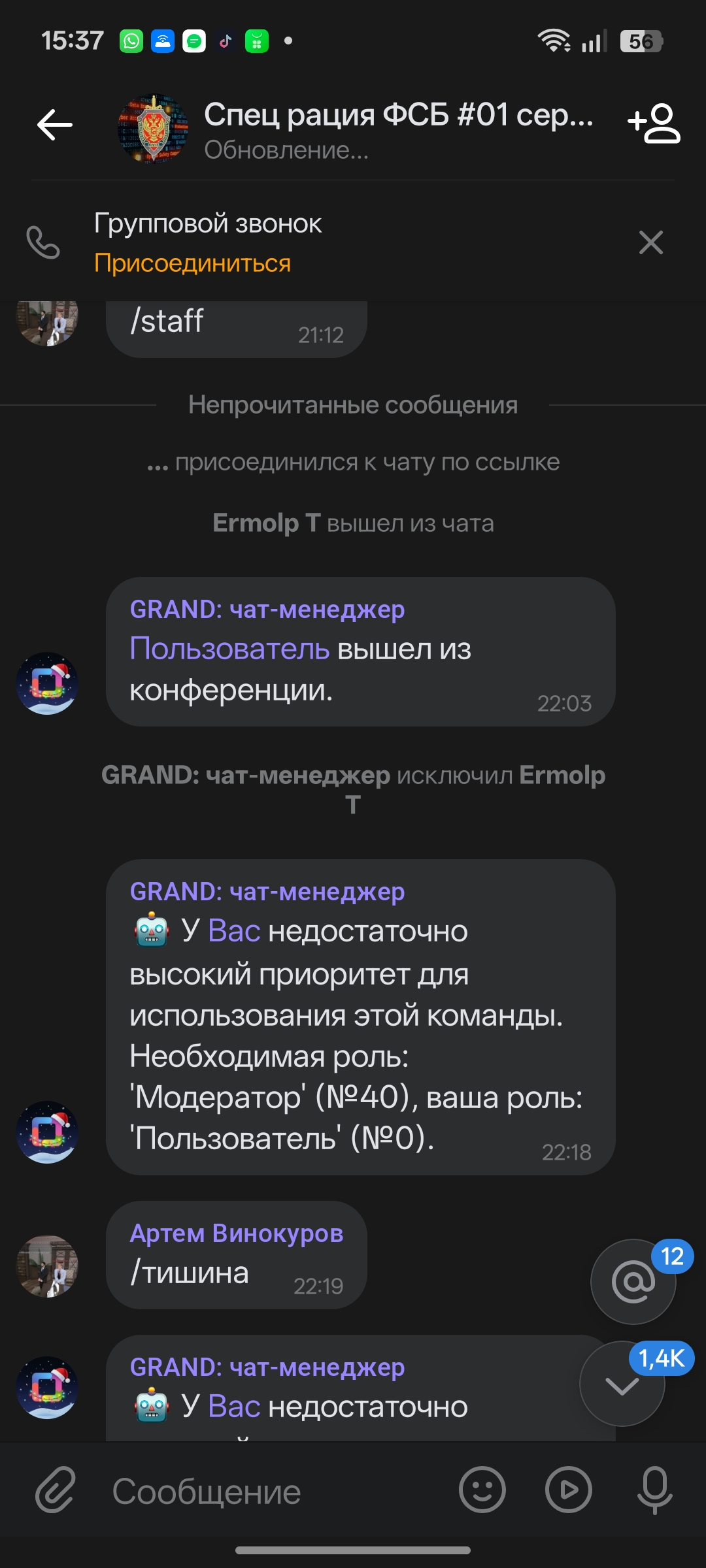Jump to mentions with the @ button
This screenshot has height=1568, width=706.
pyautogui.click(x=633, y=1282)
